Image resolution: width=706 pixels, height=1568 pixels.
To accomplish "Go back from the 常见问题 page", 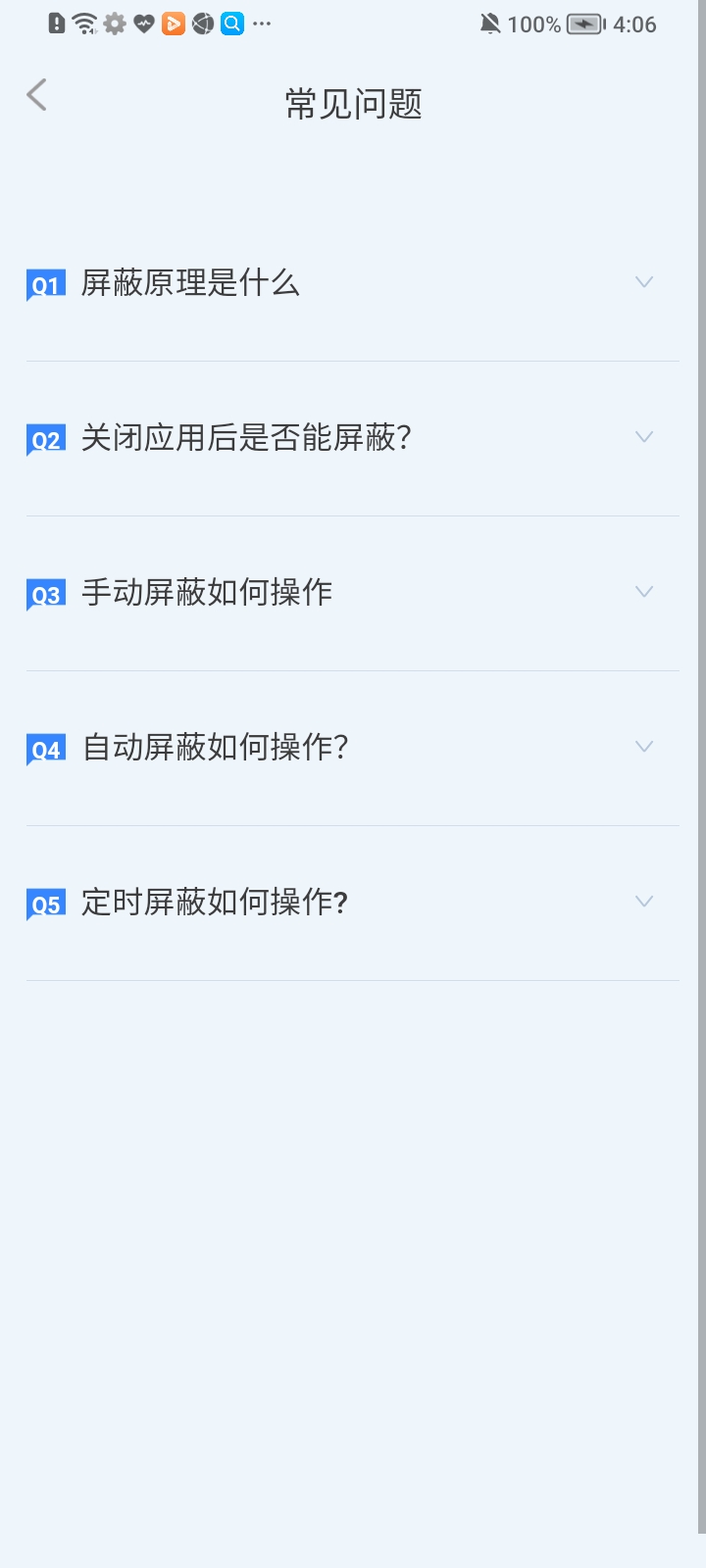I will (x=37, y=96).
